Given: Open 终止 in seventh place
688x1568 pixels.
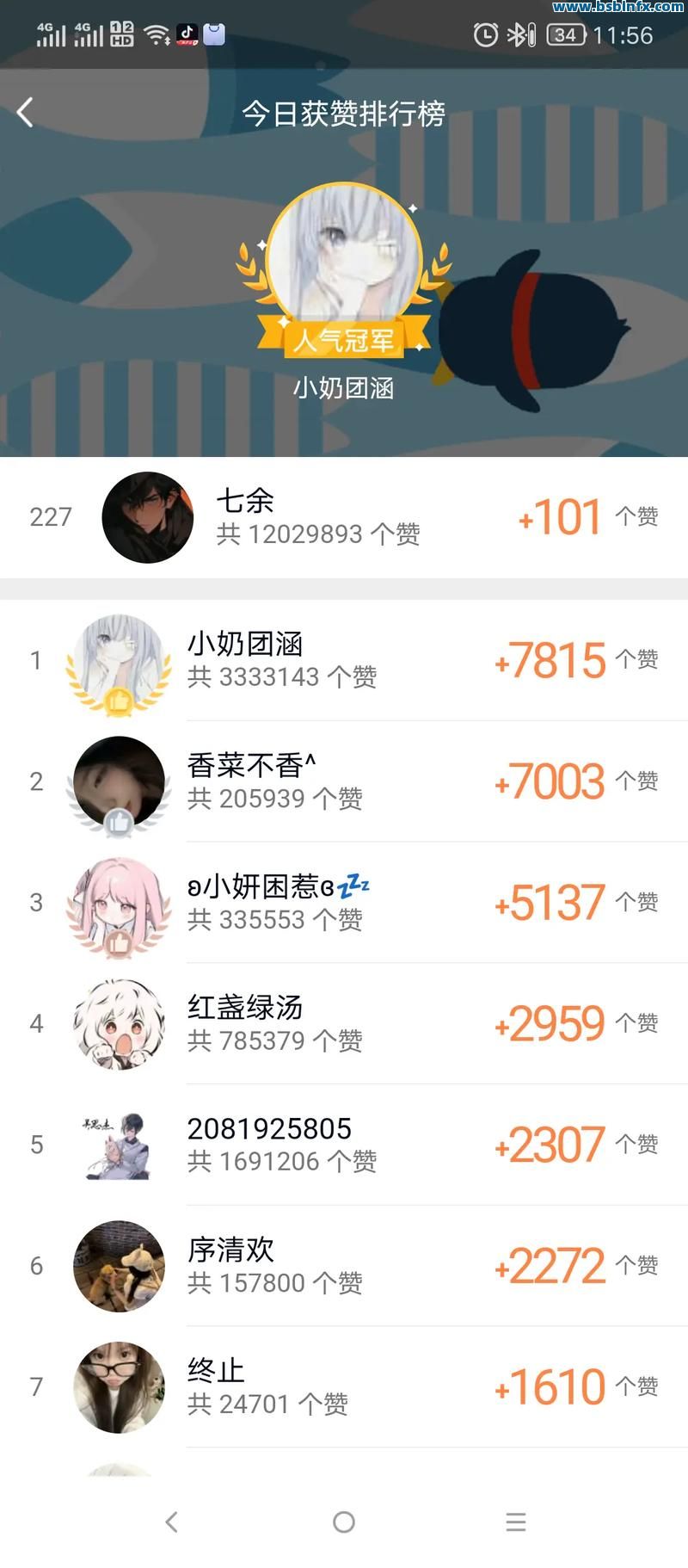Looking at the screenshot, I should tap(344, 1386).
